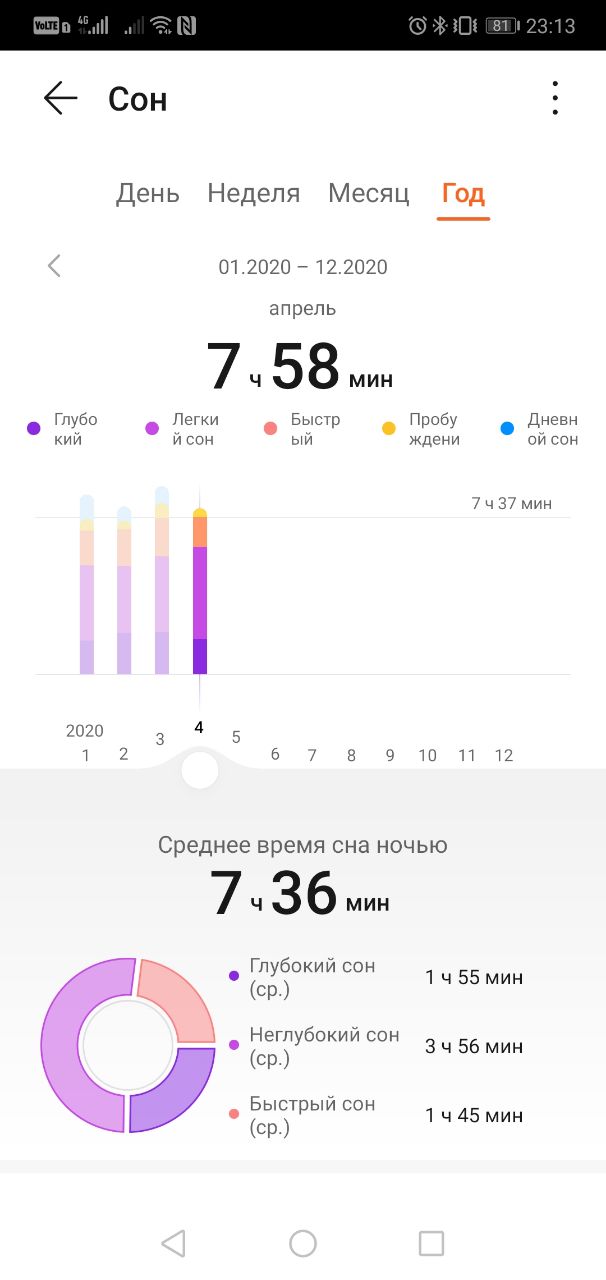Go to the previous year with the left chevron

click(x=55, y=266)
